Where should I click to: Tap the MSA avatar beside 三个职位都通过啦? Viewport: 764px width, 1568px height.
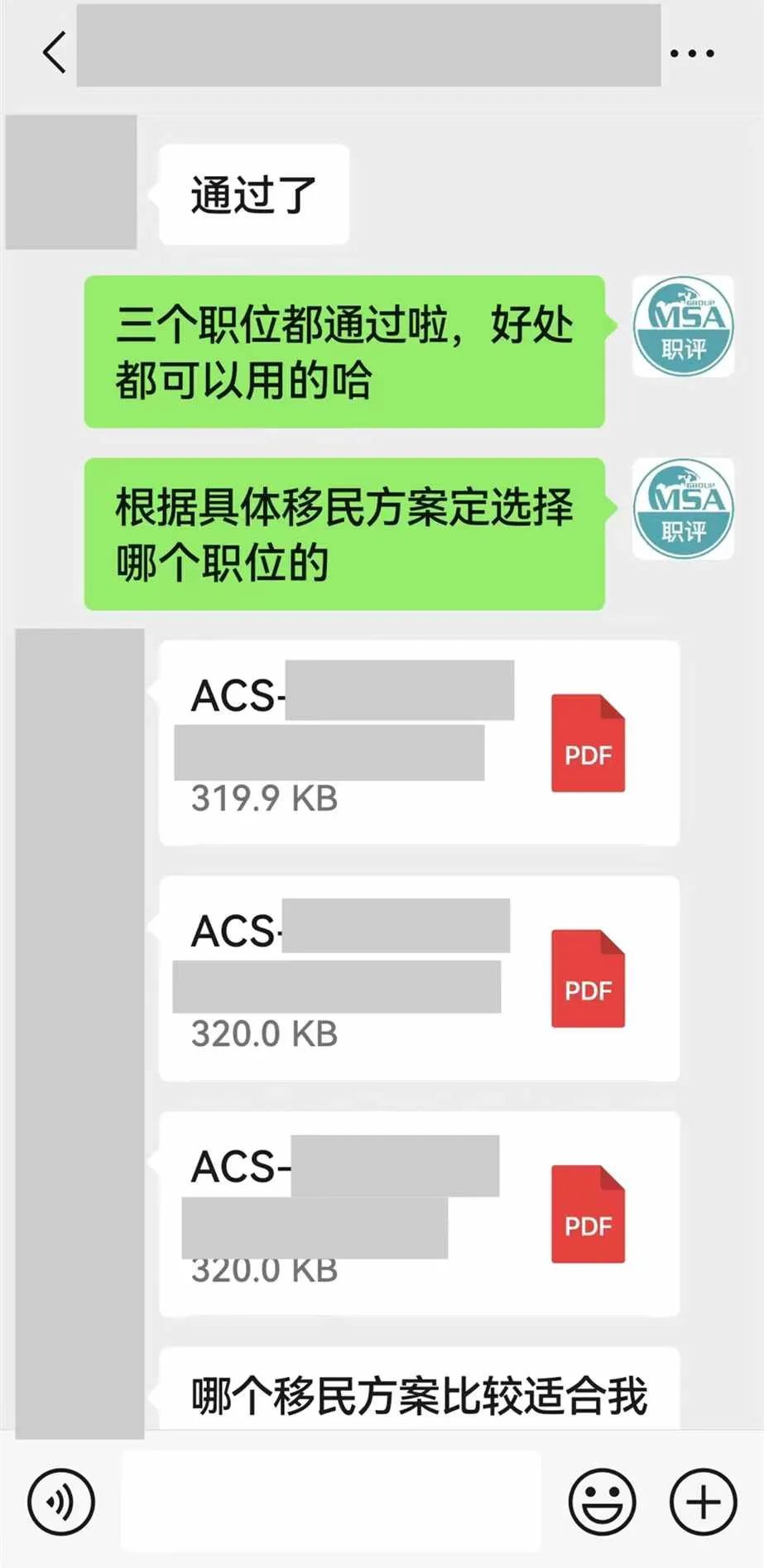click(x=684, y=326)
